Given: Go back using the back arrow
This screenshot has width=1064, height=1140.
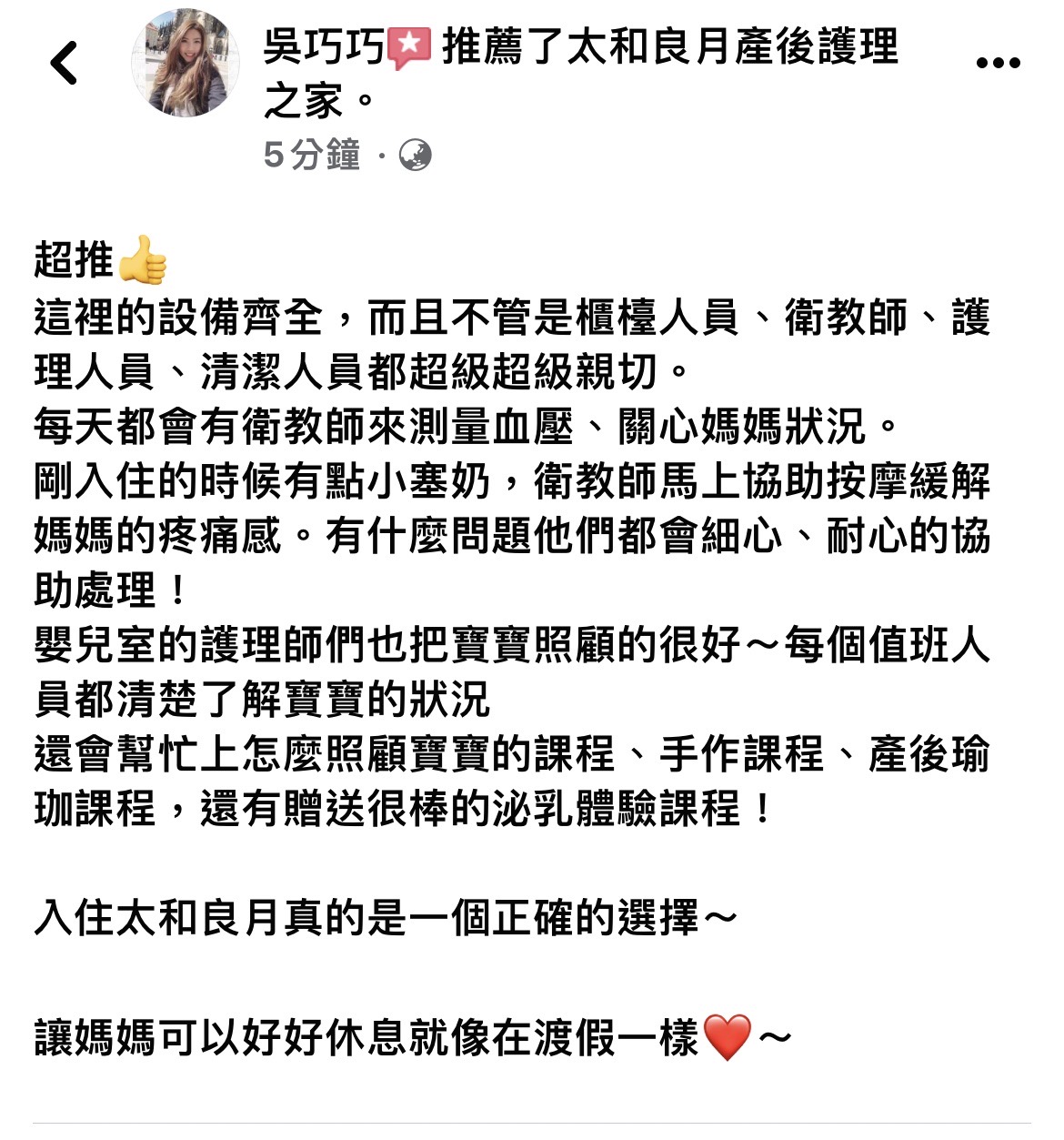Looking at the screenshot, I should [x=64, y=64].
